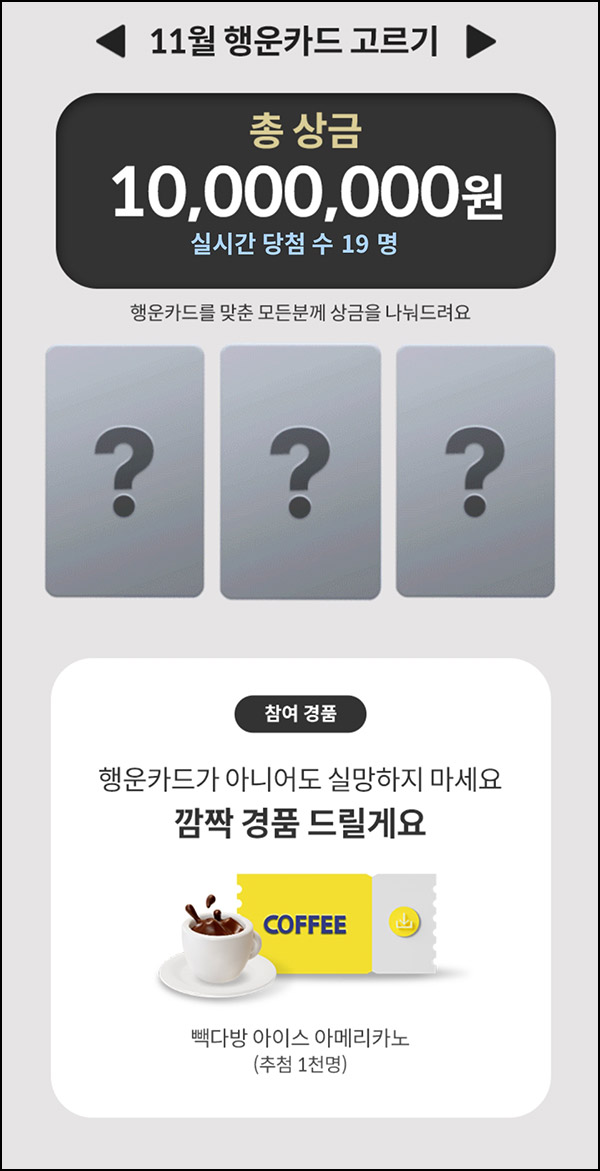600x1171 pixels.
Task: Go to previous month's lucky card
Action: click(110, 42)
